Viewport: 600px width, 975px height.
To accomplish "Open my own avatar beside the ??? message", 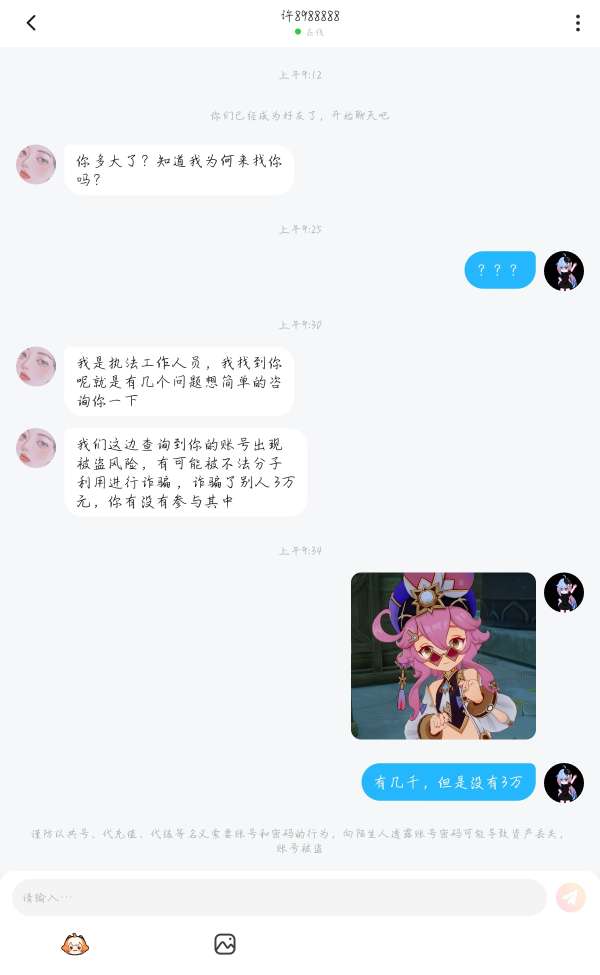I will pyautogui.click(x=563, y=271).
